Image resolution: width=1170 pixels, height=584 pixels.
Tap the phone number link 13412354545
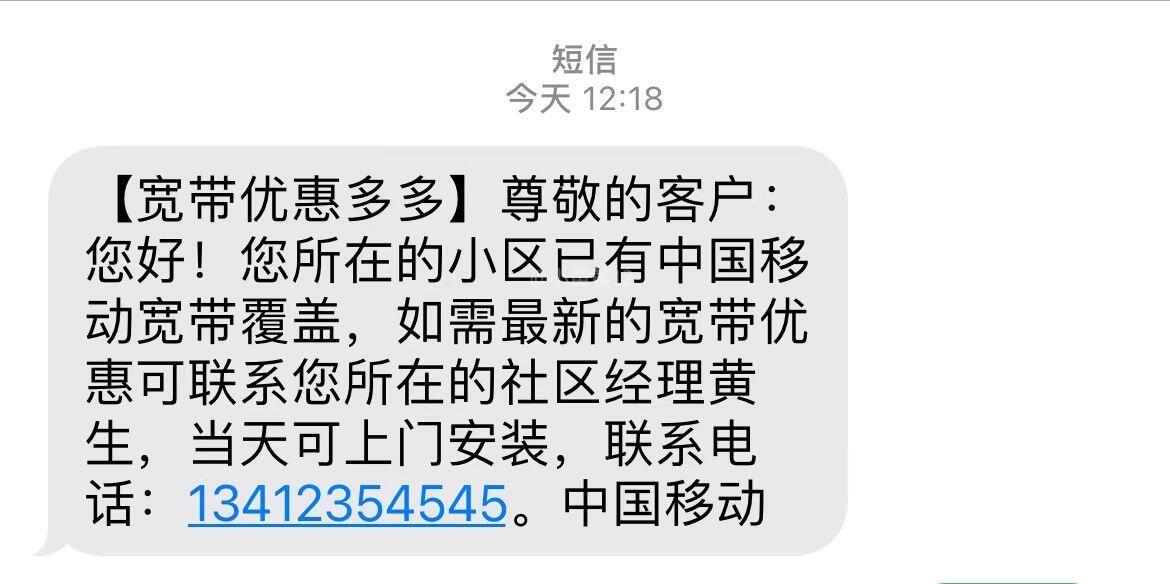click(x=347, y=503)
